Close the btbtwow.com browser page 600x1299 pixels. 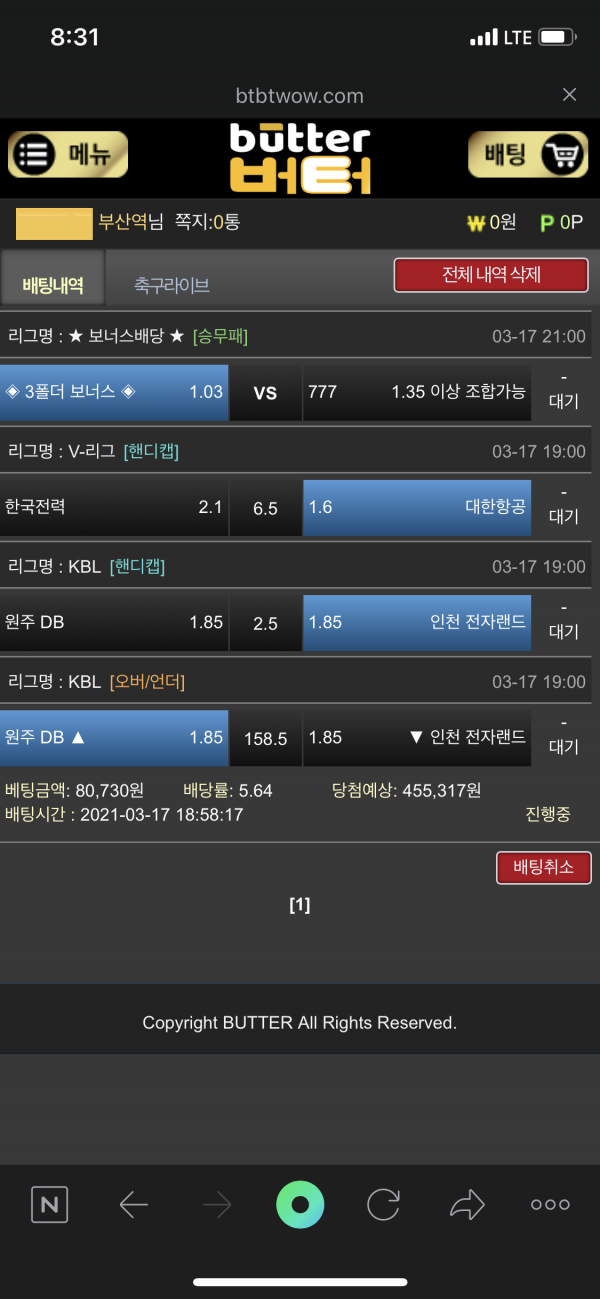click(569, 95)
